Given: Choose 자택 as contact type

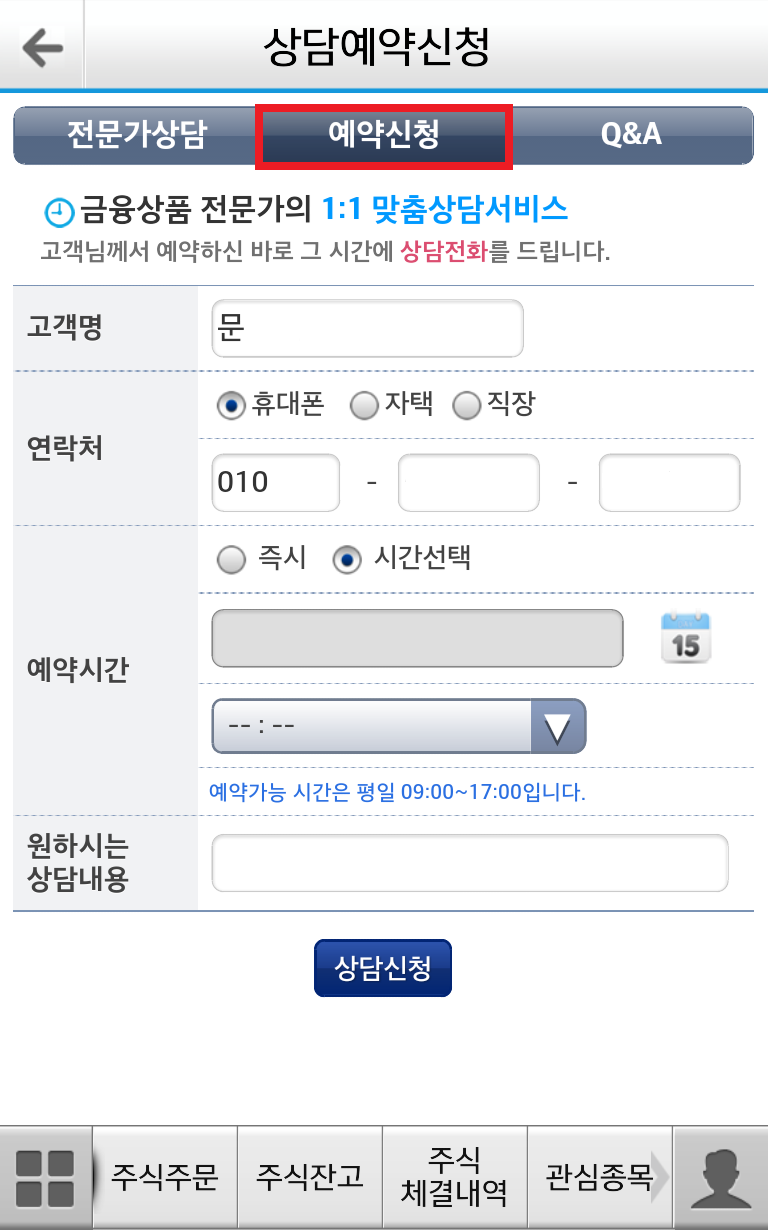Looking at the screenshot, I should pos(365,405).
